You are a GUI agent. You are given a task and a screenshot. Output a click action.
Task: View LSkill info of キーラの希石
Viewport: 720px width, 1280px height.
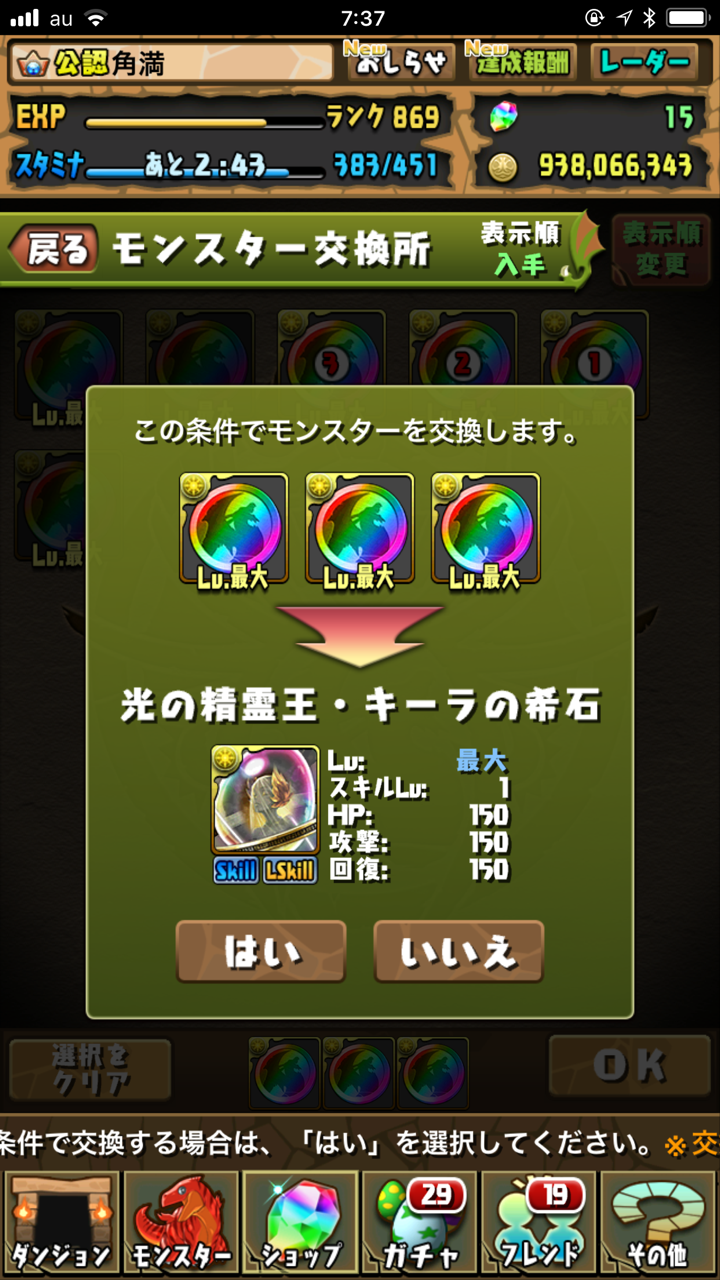[x=290, y=871]
